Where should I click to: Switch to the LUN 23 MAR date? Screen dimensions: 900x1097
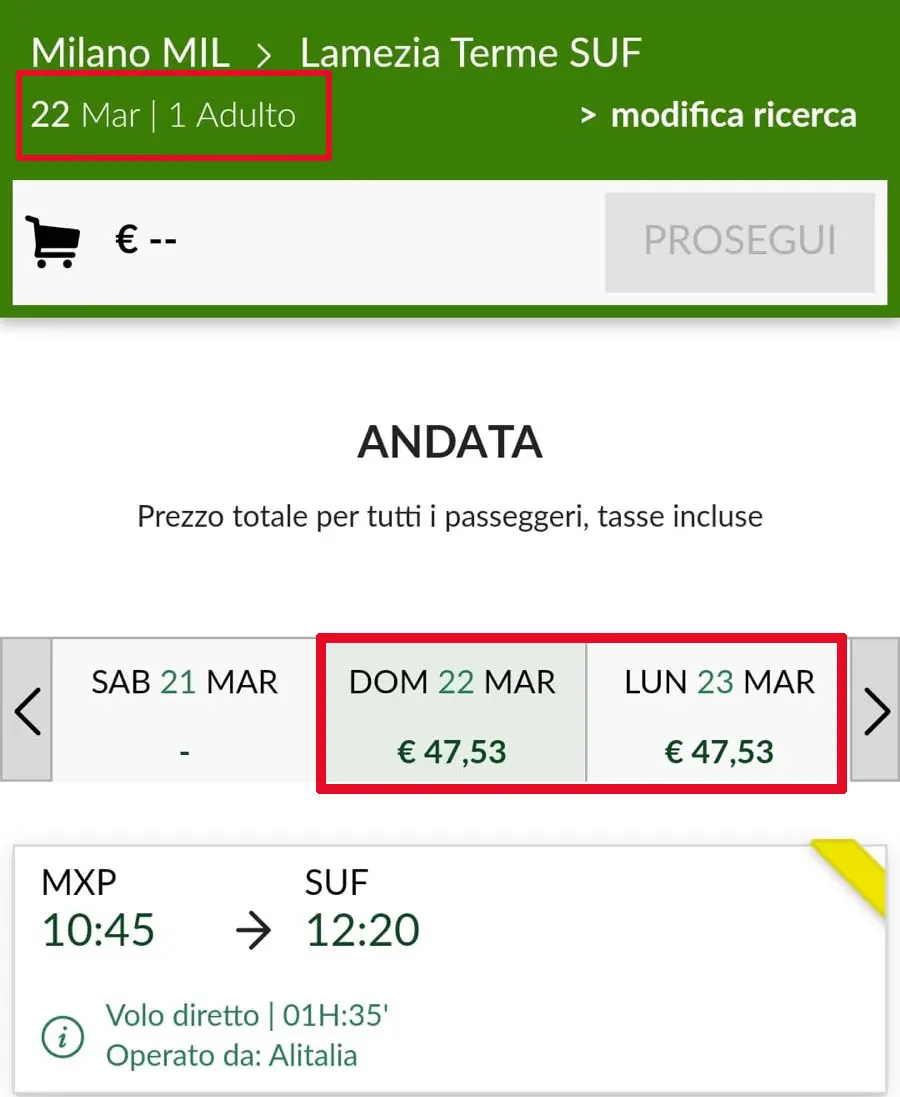click(718, 712)
